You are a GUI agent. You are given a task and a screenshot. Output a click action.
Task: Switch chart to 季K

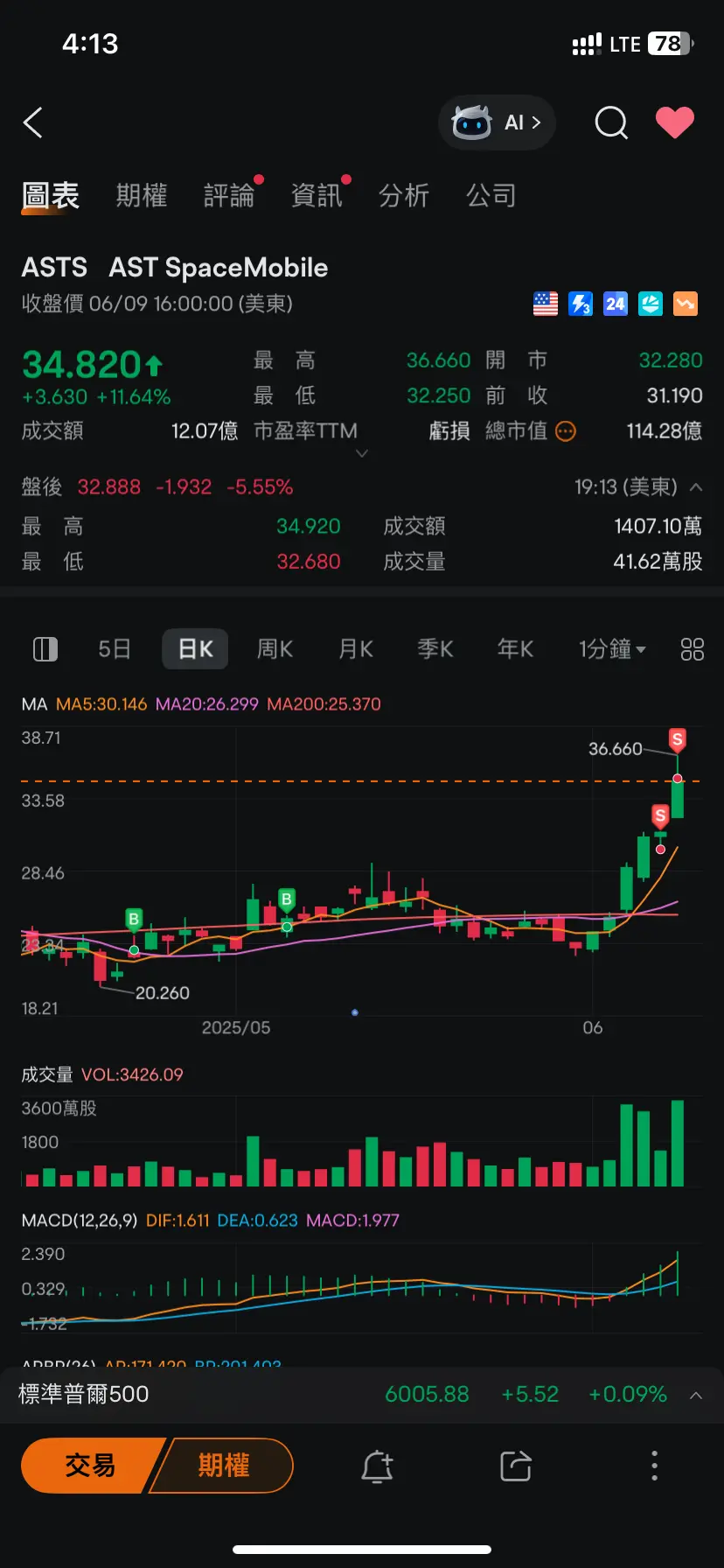[x=435, y=649]
